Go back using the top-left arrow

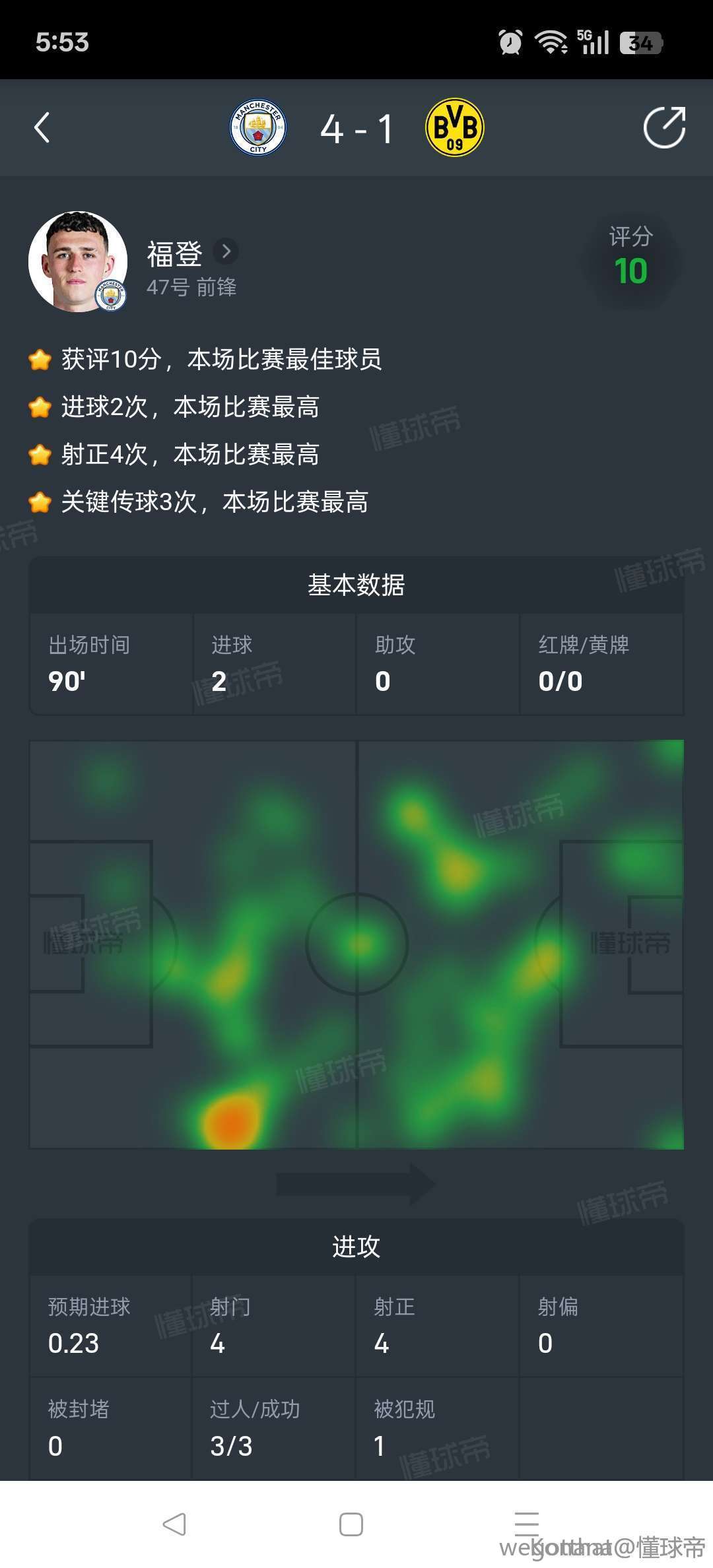tap(42, 127)
